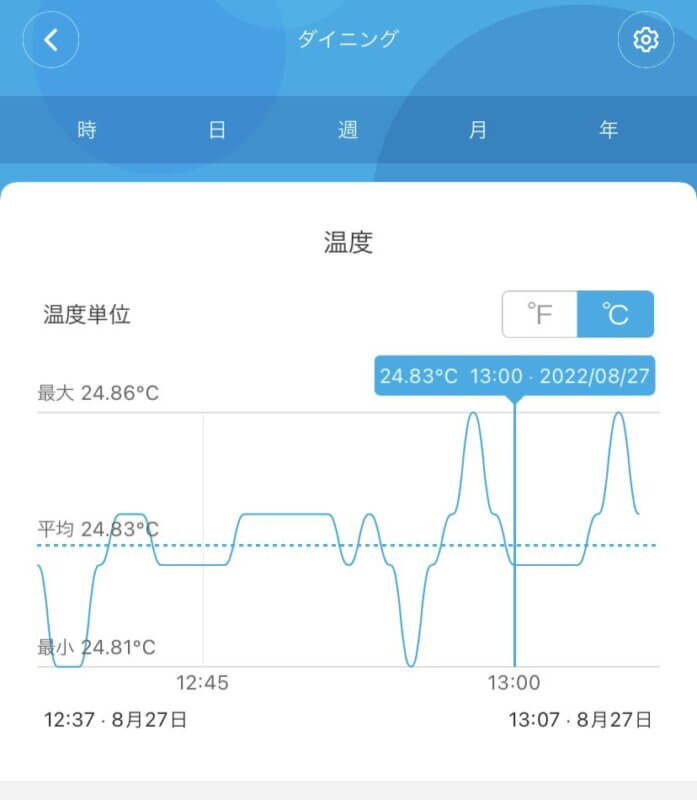
Task: Open the settings gear icon
Action: [646, 40]
